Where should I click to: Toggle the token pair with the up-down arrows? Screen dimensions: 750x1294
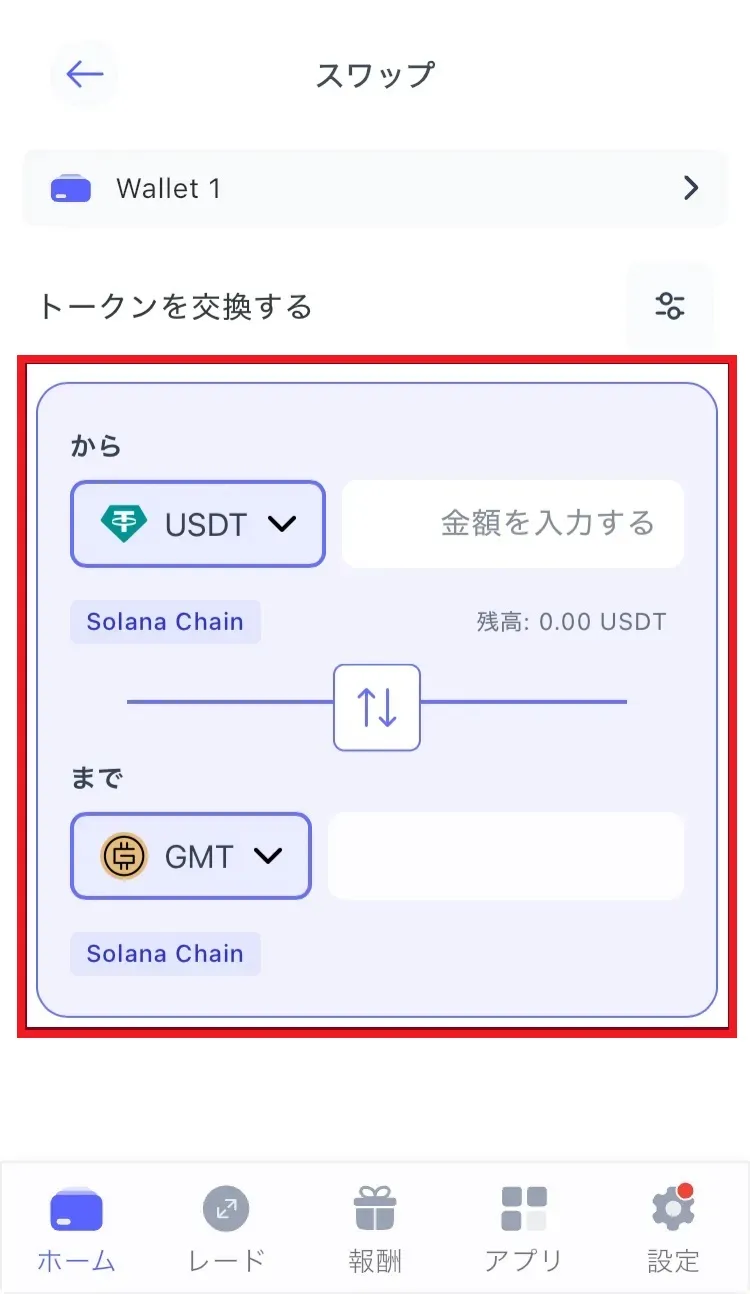pyautogui.click(x=377, y=706)
